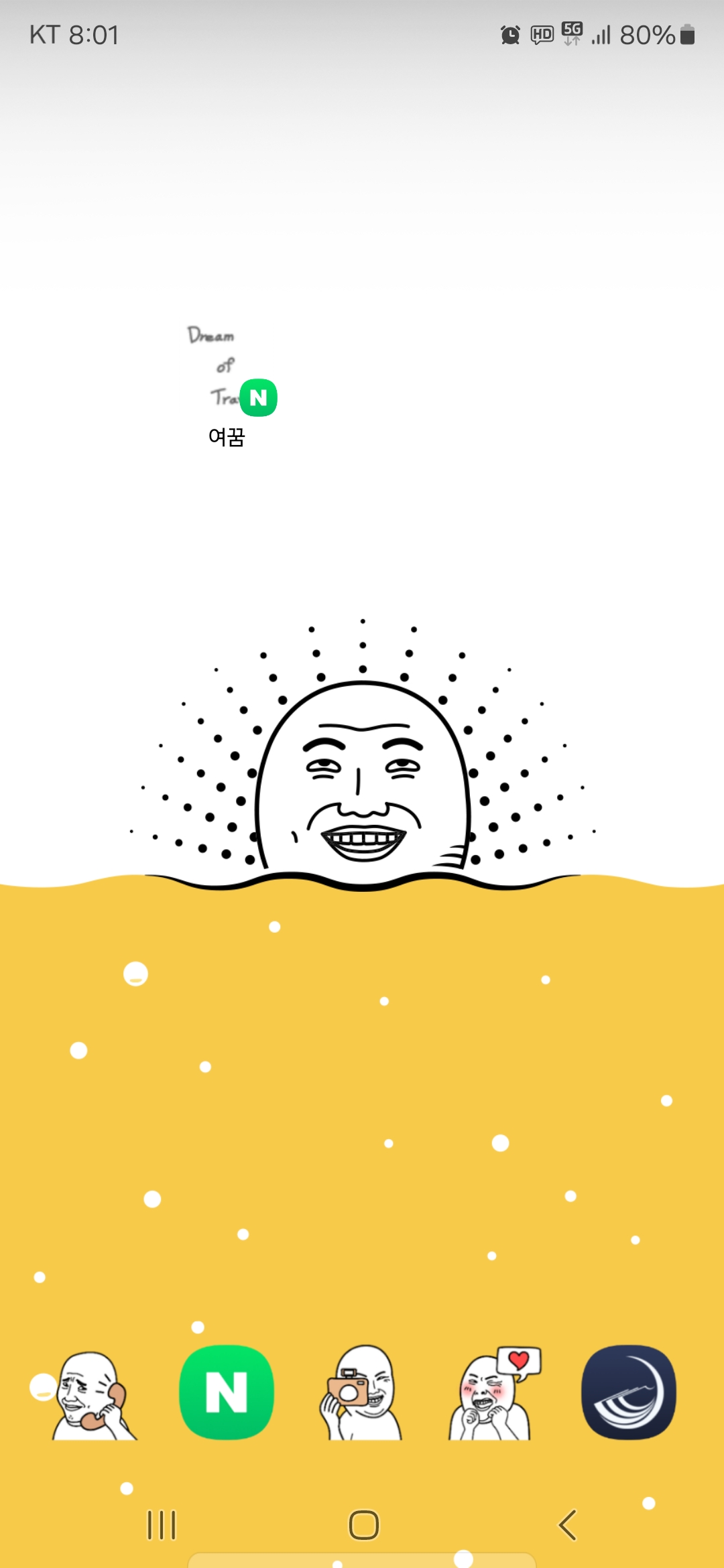Open the phone dialer app
This screenshot has height=1568, width=724.
click(x=93, y=1395)
